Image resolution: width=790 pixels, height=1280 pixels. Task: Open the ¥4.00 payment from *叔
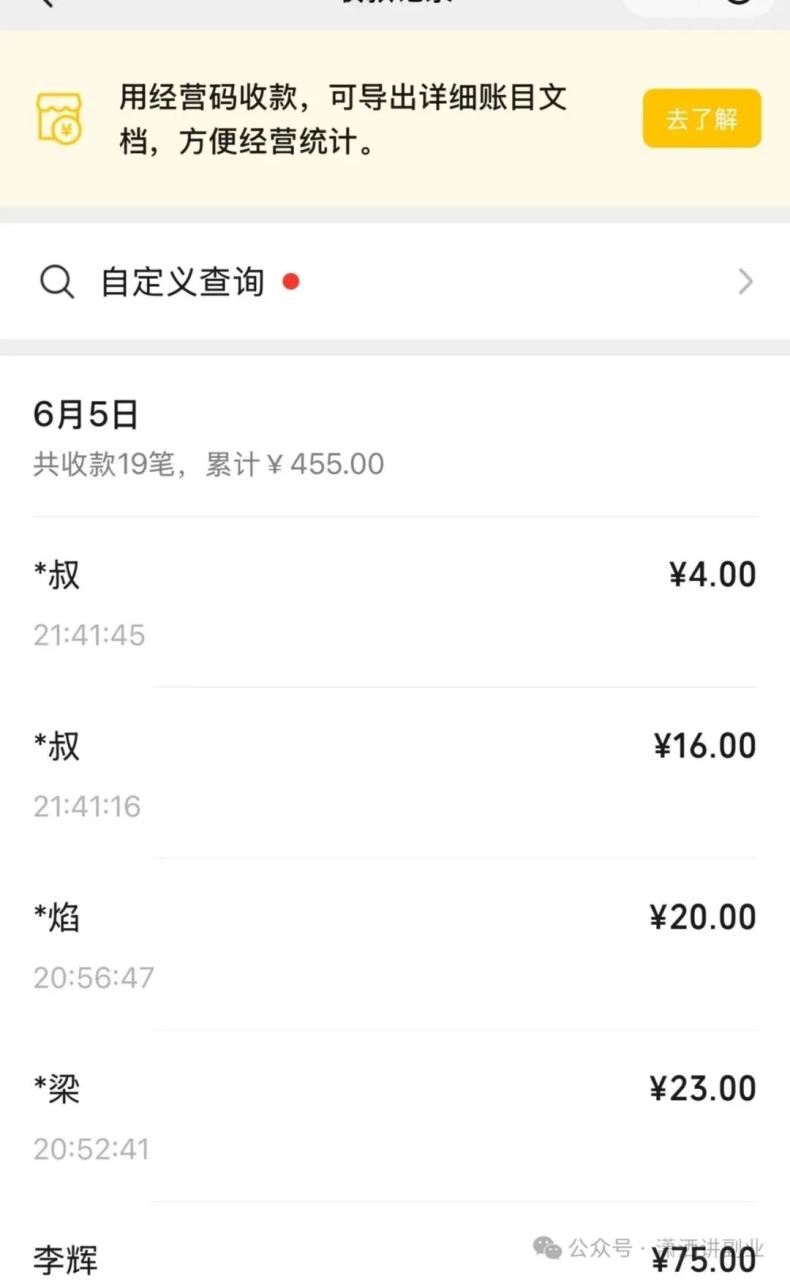[394, 602]
